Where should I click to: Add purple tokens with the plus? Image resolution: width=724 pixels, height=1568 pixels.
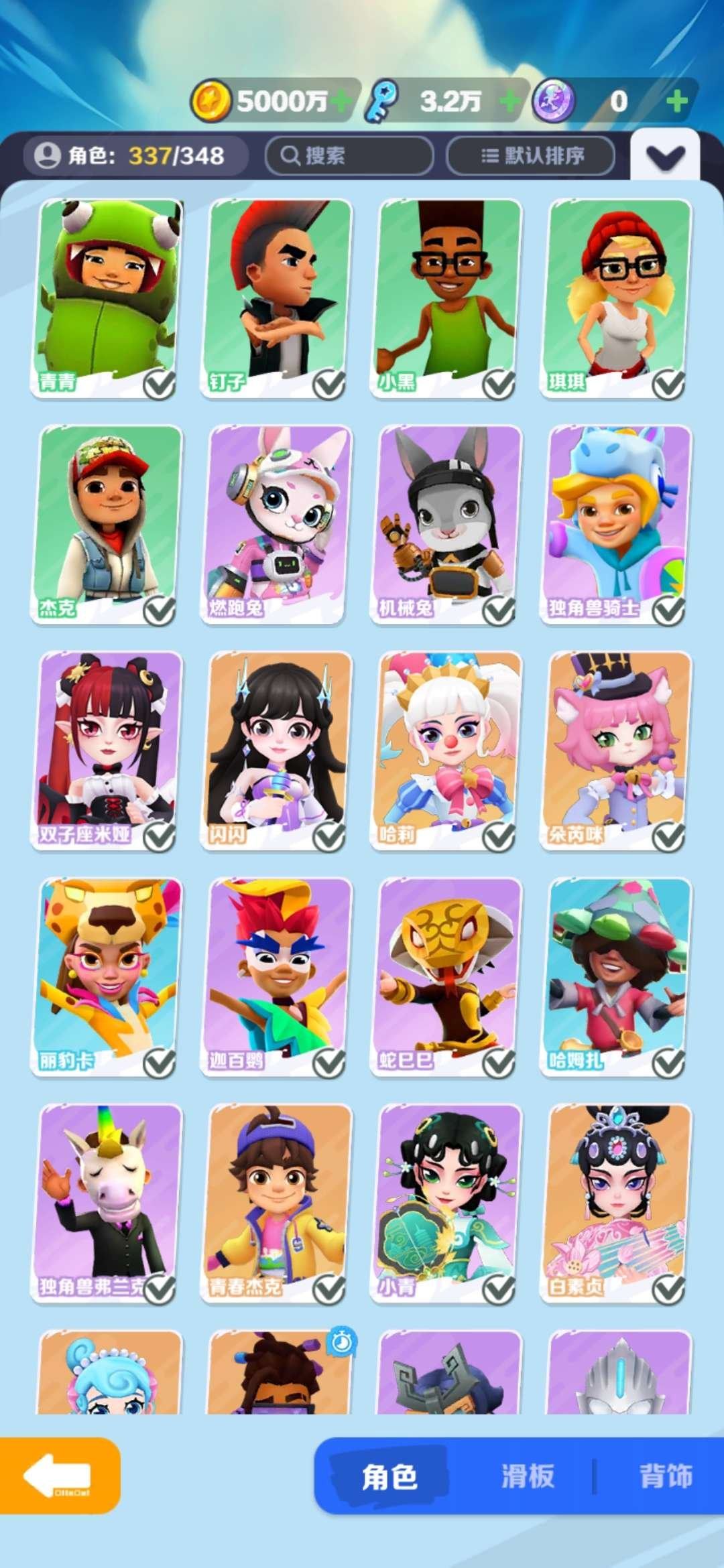tap(677, 102)
